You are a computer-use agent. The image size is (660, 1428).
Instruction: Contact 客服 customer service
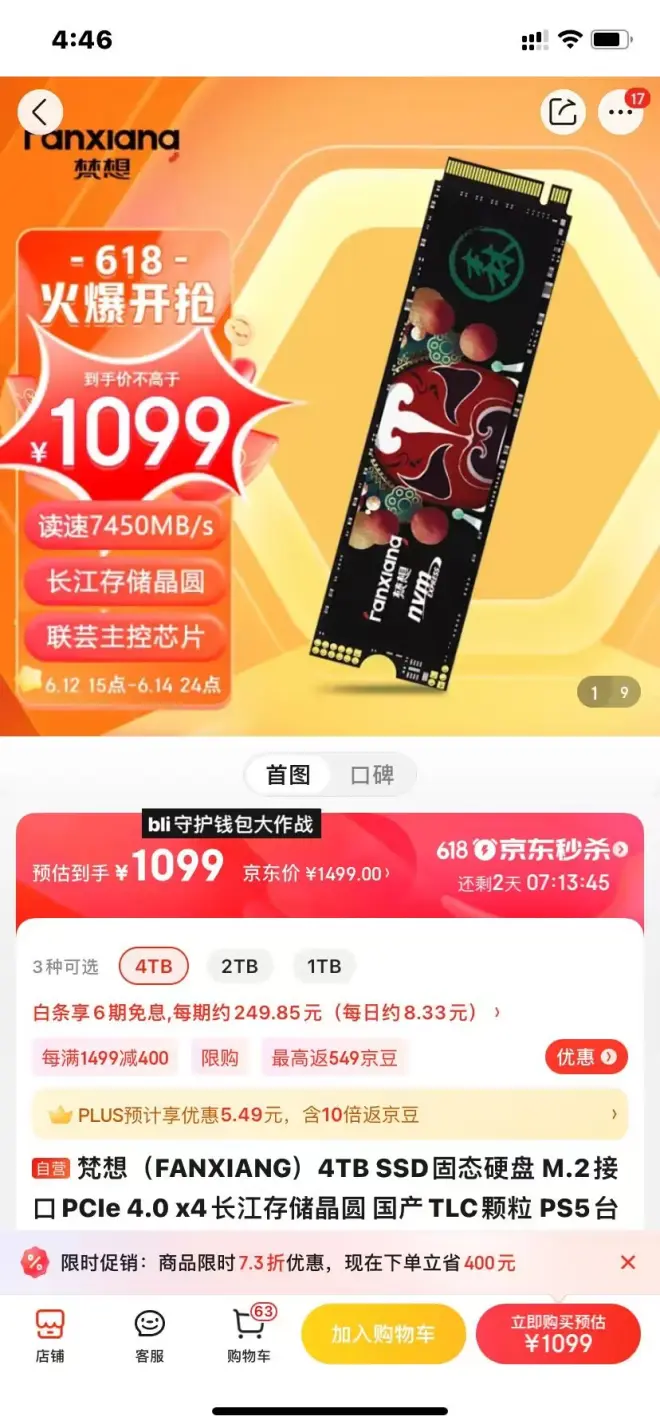coord(149,1336)
